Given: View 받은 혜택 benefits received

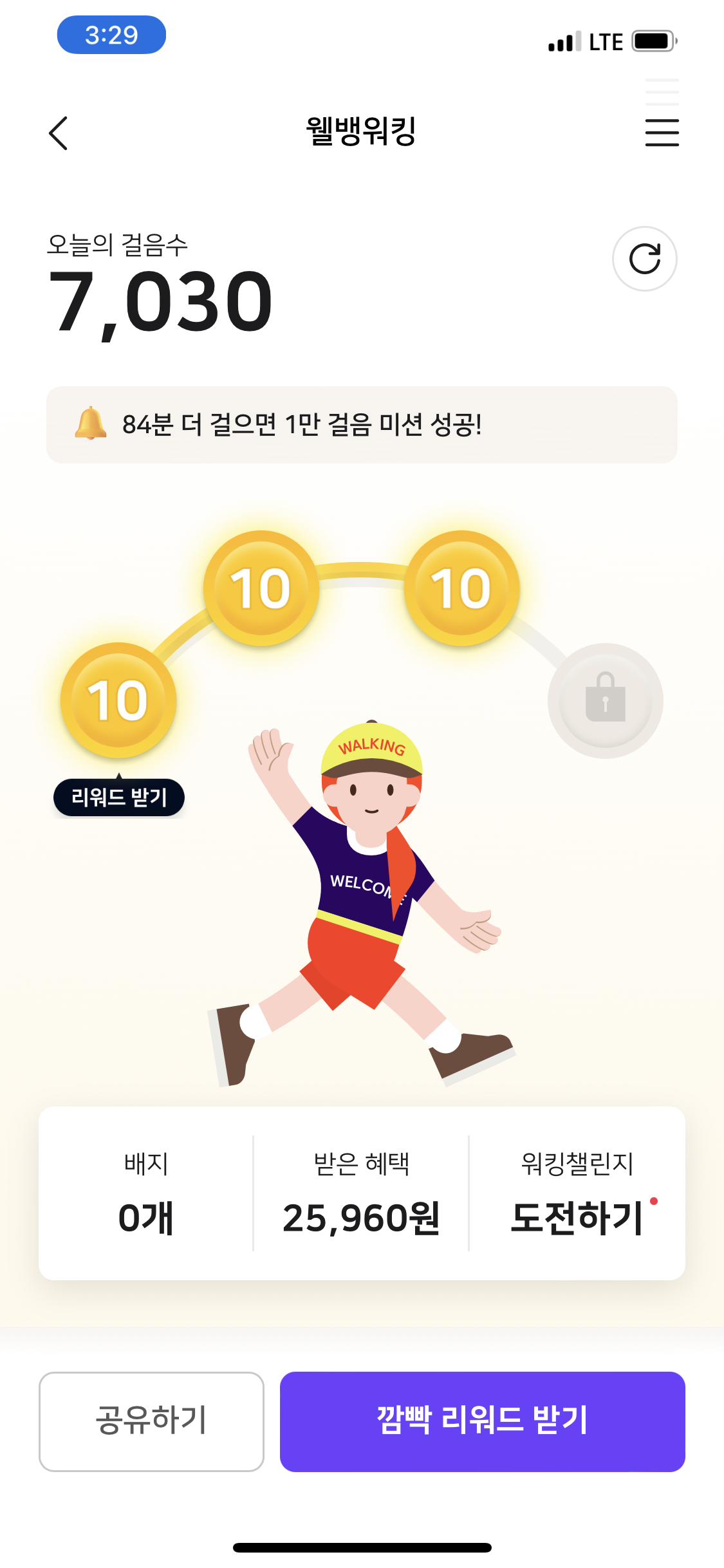Looking at the screenshot, I should coord(361,1194).
